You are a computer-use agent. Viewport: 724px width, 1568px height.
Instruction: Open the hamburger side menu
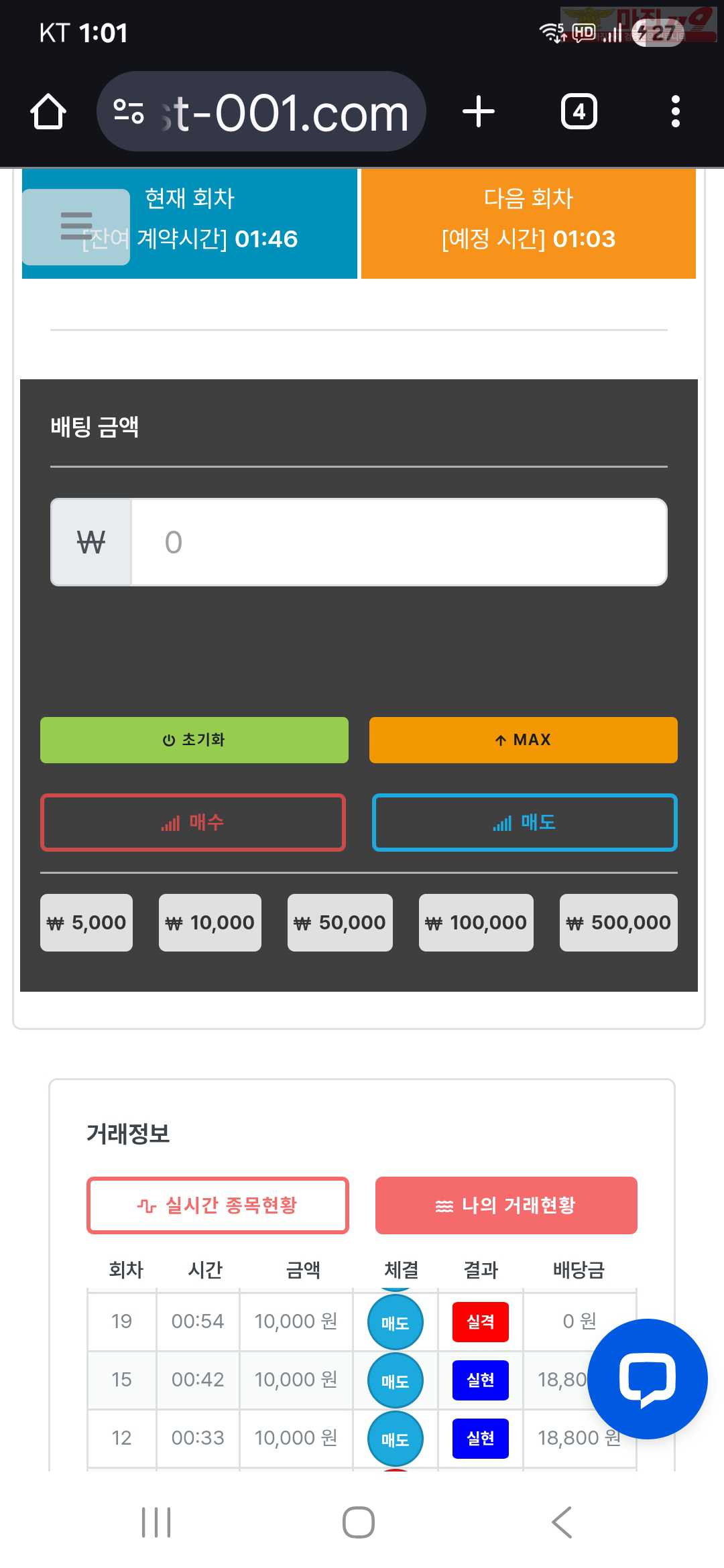(x=76, y=226)
